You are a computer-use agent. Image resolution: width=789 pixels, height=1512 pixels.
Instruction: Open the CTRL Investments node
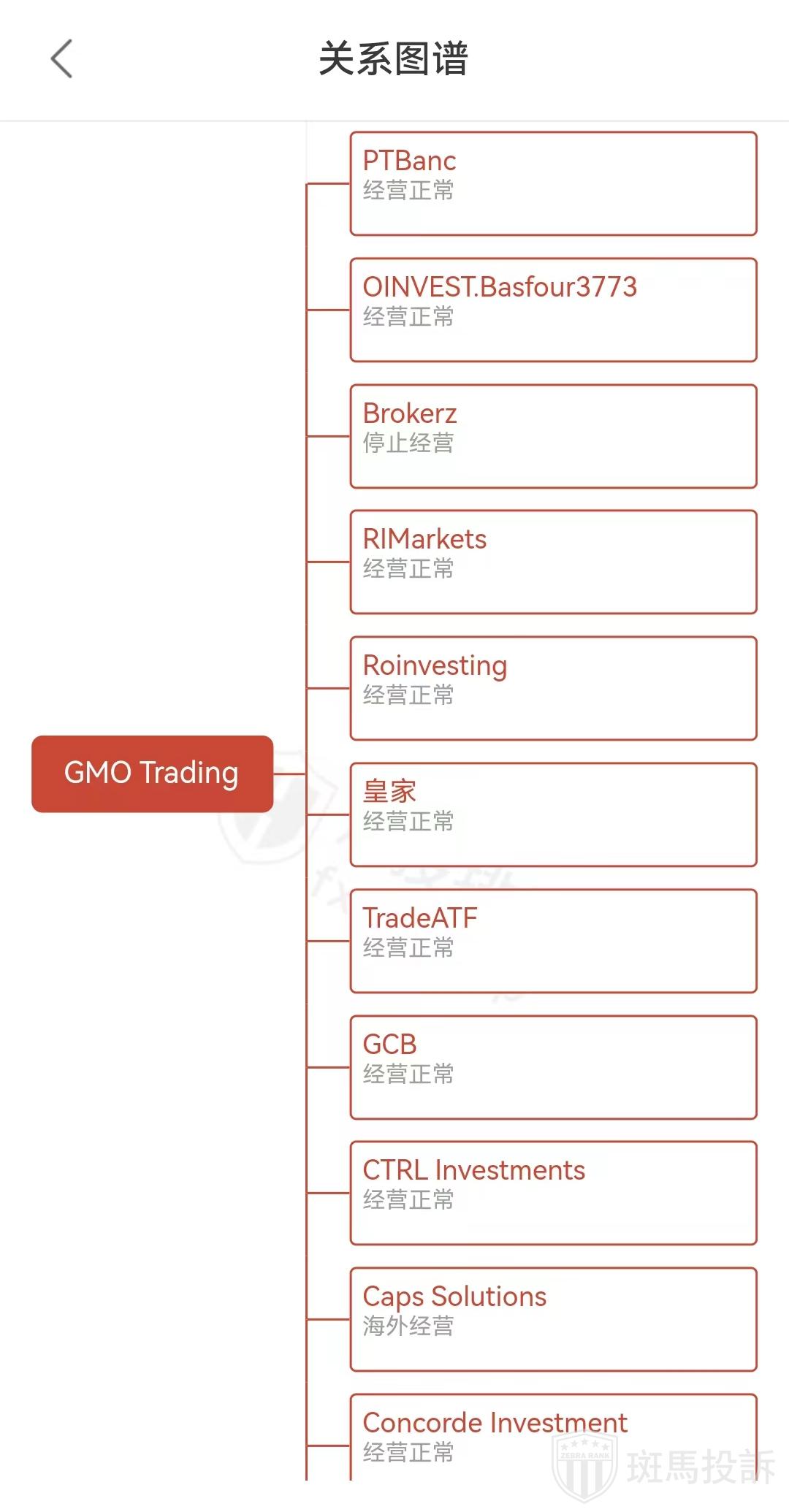[553, 1193]
